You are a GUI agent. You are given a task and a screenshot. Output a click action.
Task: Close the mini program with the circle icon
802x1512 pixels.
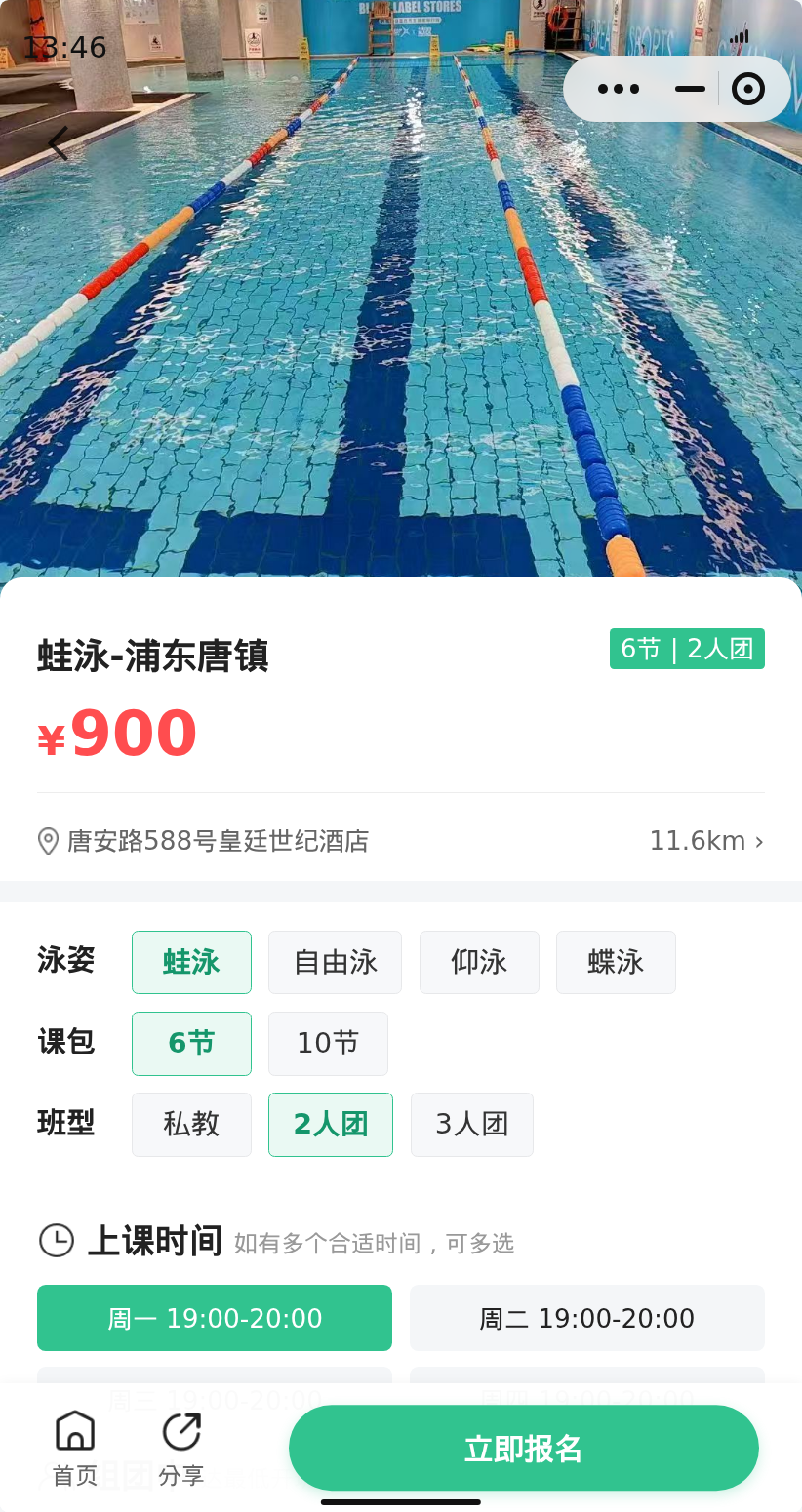pos(748,89)
